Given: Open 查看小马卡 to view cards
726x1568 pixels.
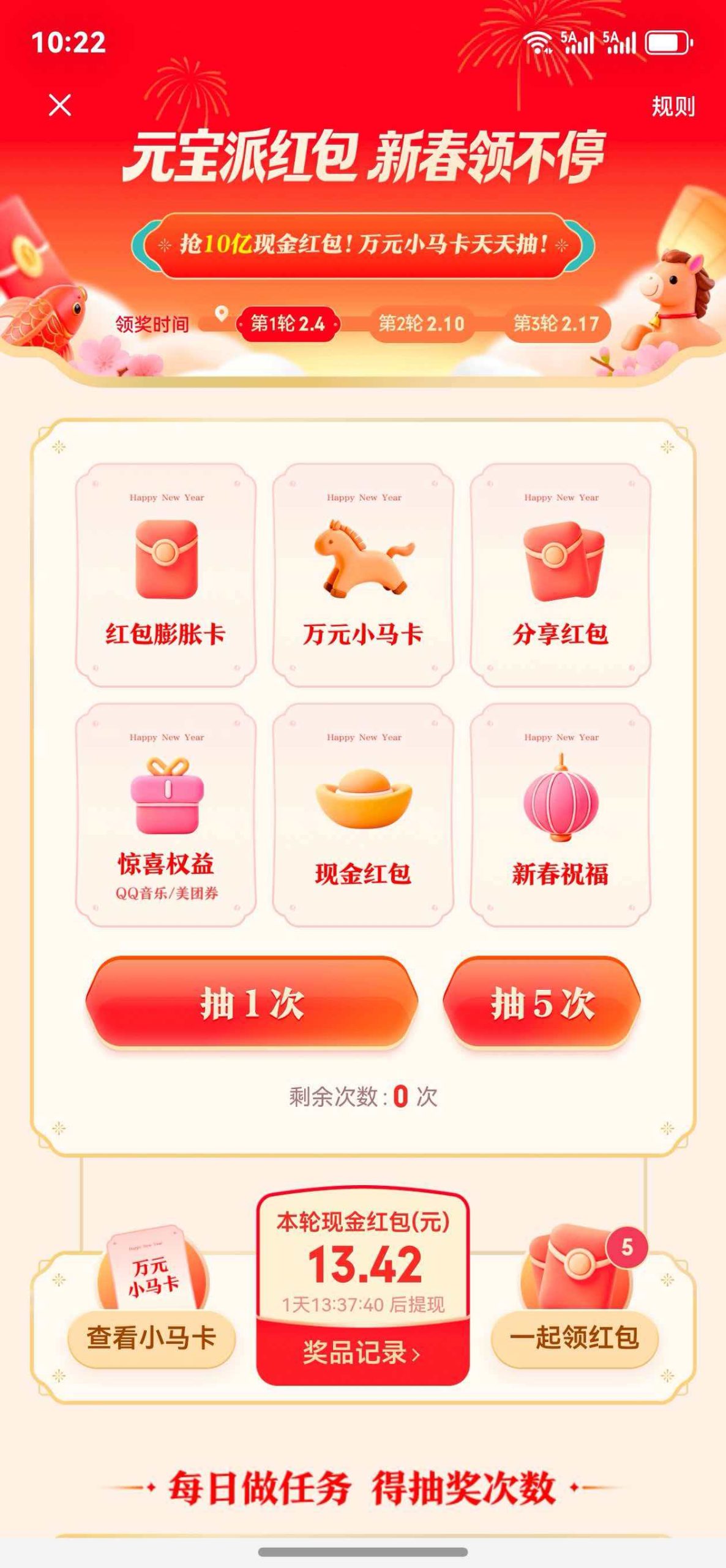Looking at the screenshot, I should point(151,1338).
